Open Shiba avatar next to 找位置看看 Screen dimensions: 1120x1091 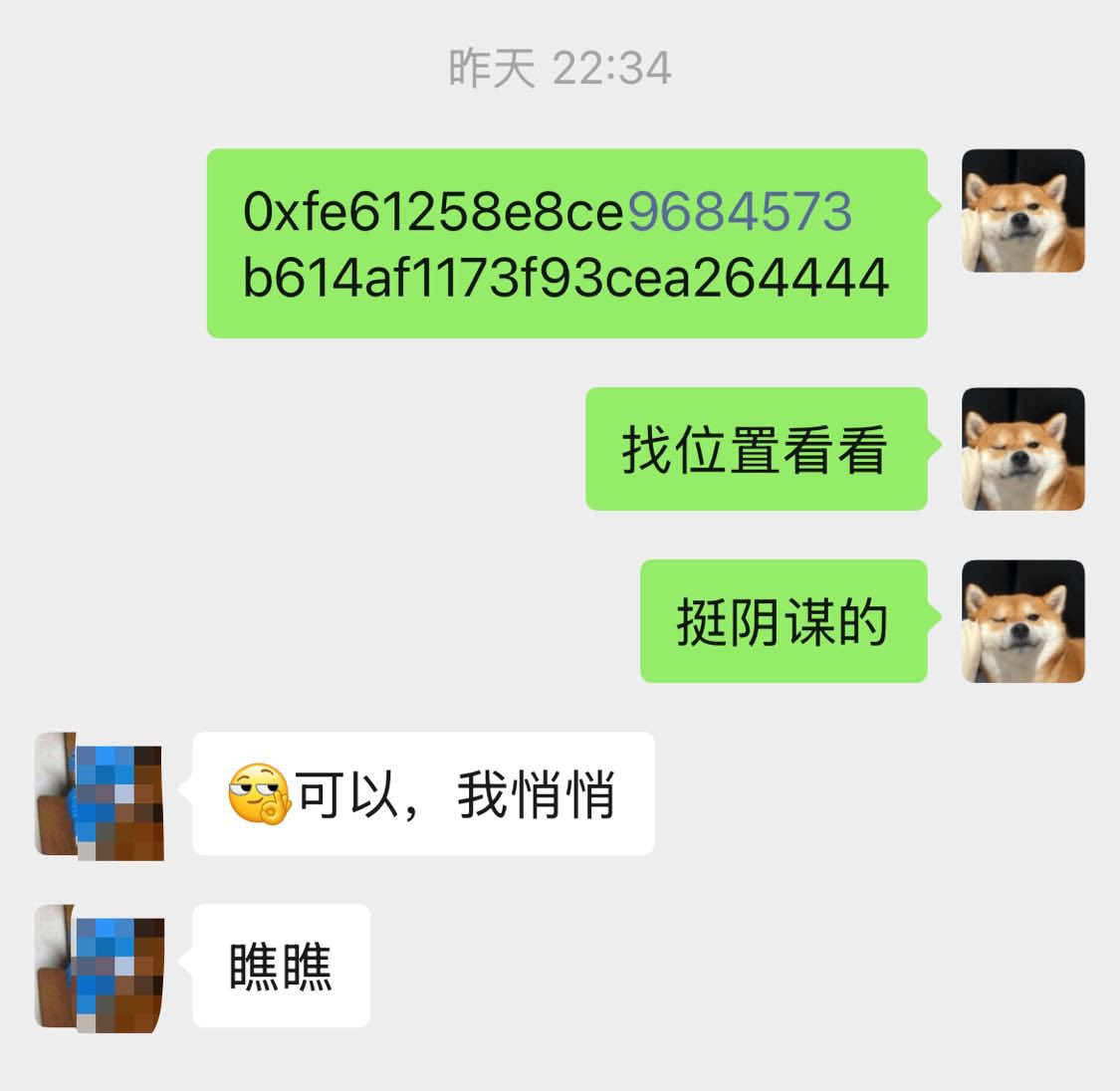[x=1022, y=449]
